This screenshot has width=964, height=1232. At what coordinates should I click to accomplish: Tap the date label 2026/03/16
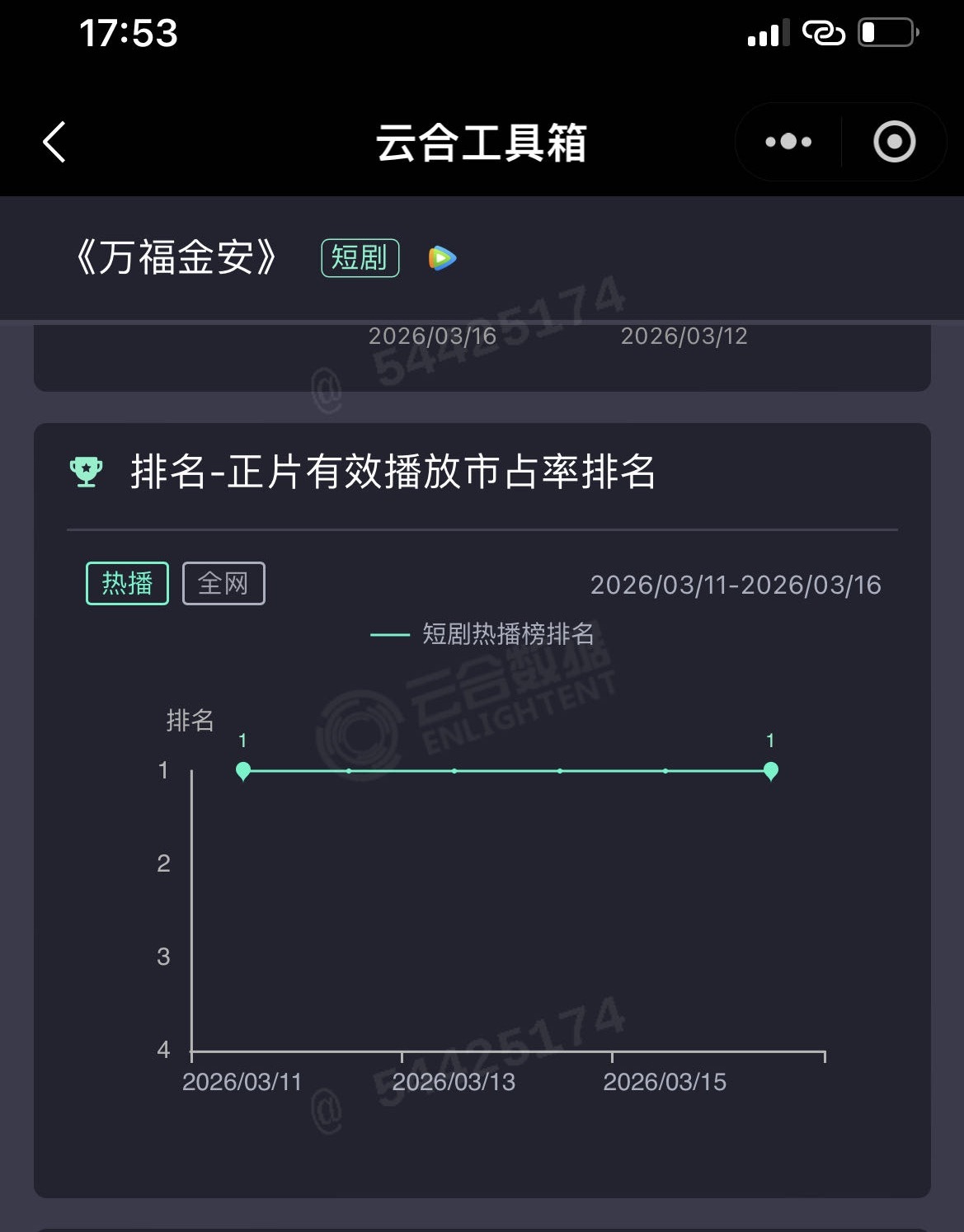pos(430,336)
